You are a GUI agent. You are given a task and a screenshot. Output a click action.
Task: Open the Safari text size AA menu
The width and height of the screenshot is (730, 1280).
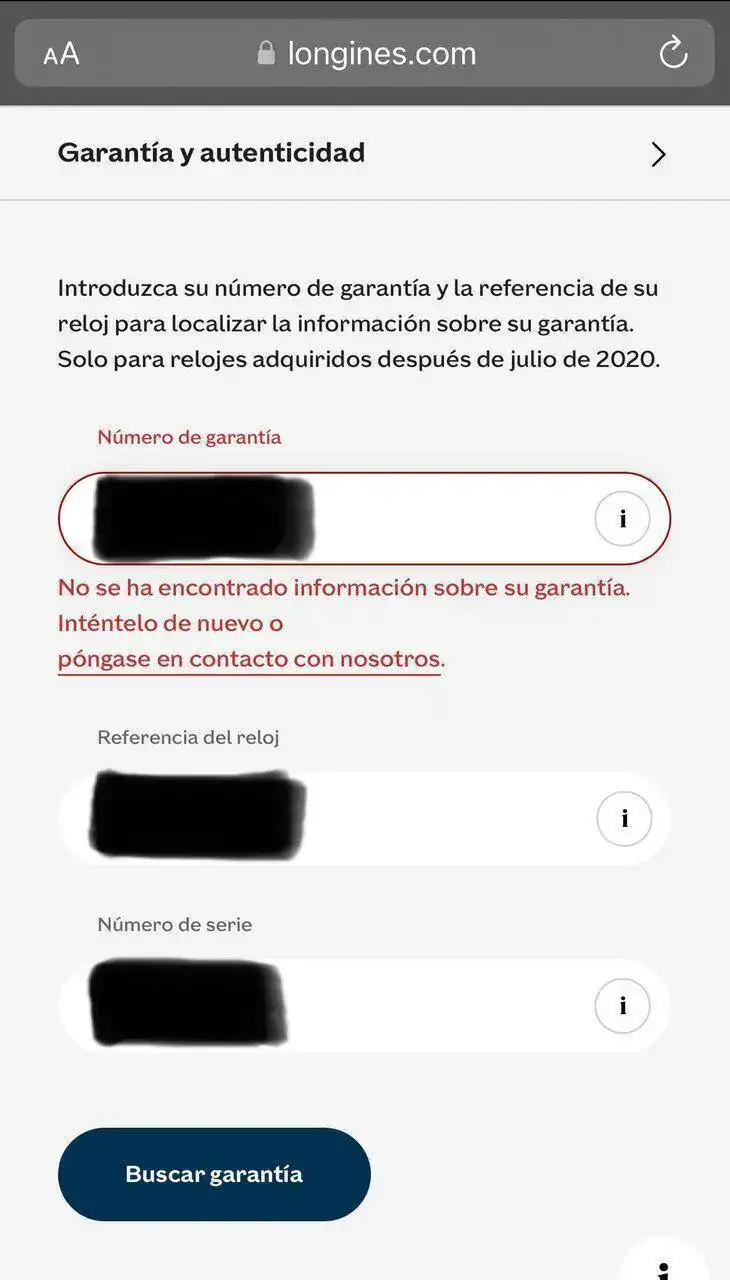tap(61, 53)
